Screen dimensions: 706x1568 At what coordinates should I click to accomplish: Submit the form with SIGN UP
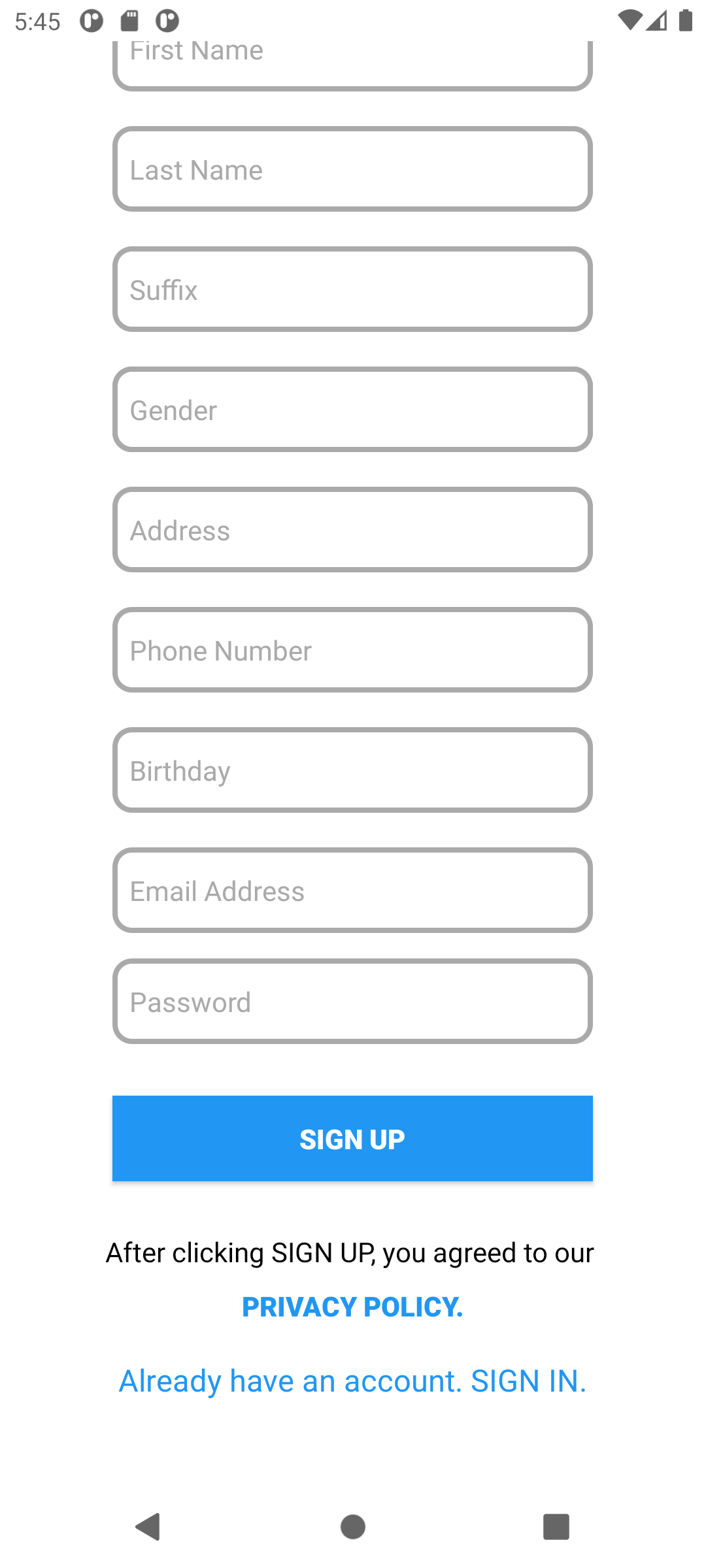coord(352,1139)
